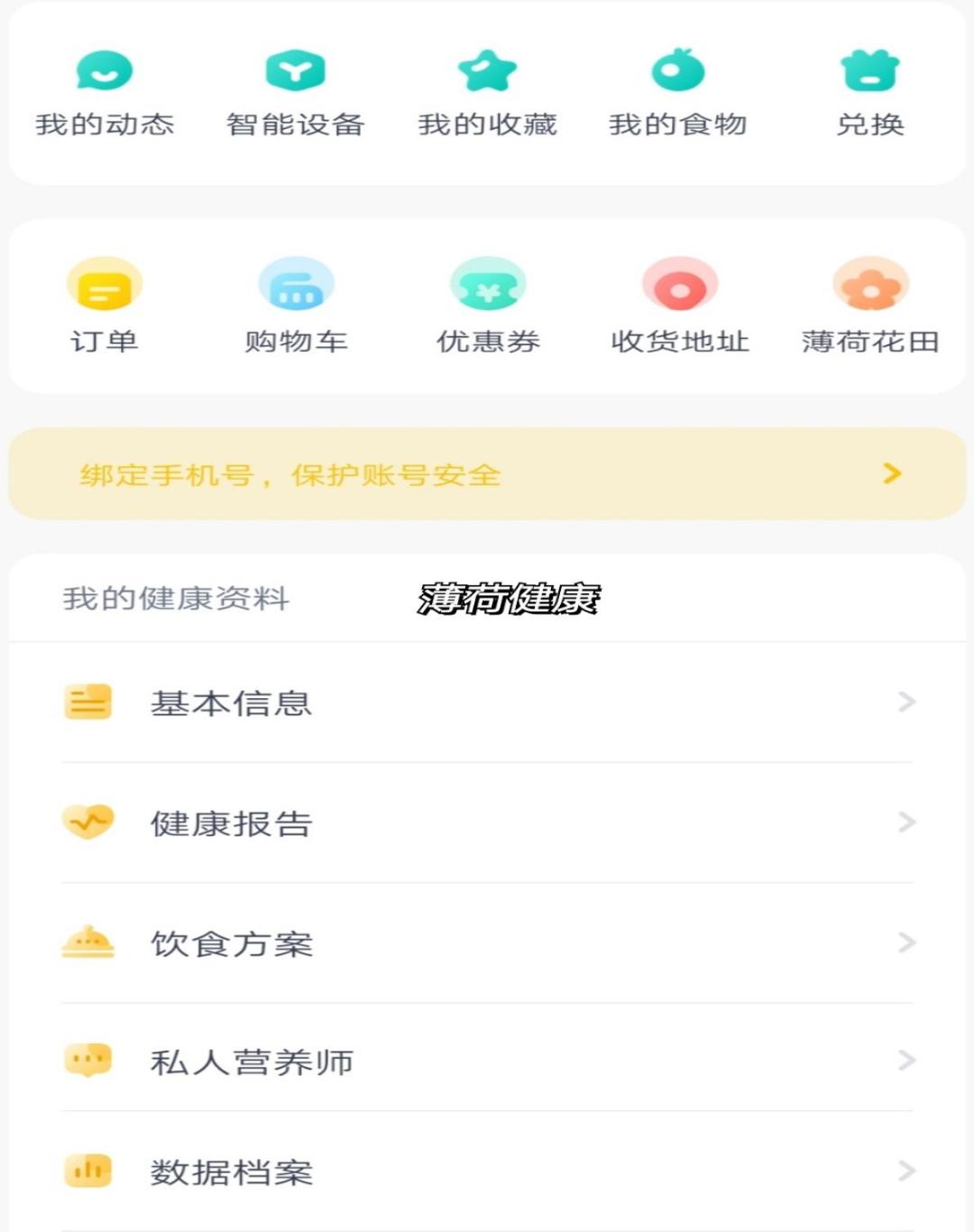Tap the 优惠券 coupon icon
Screen dimensions: 974x1232
click(x=488, y=284)
